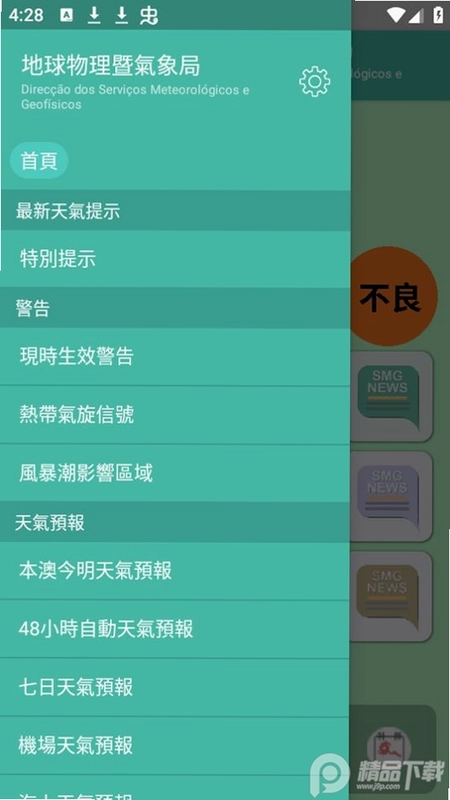View 風暴潮影響區域

pyautogui.click(x=176, y=473)
